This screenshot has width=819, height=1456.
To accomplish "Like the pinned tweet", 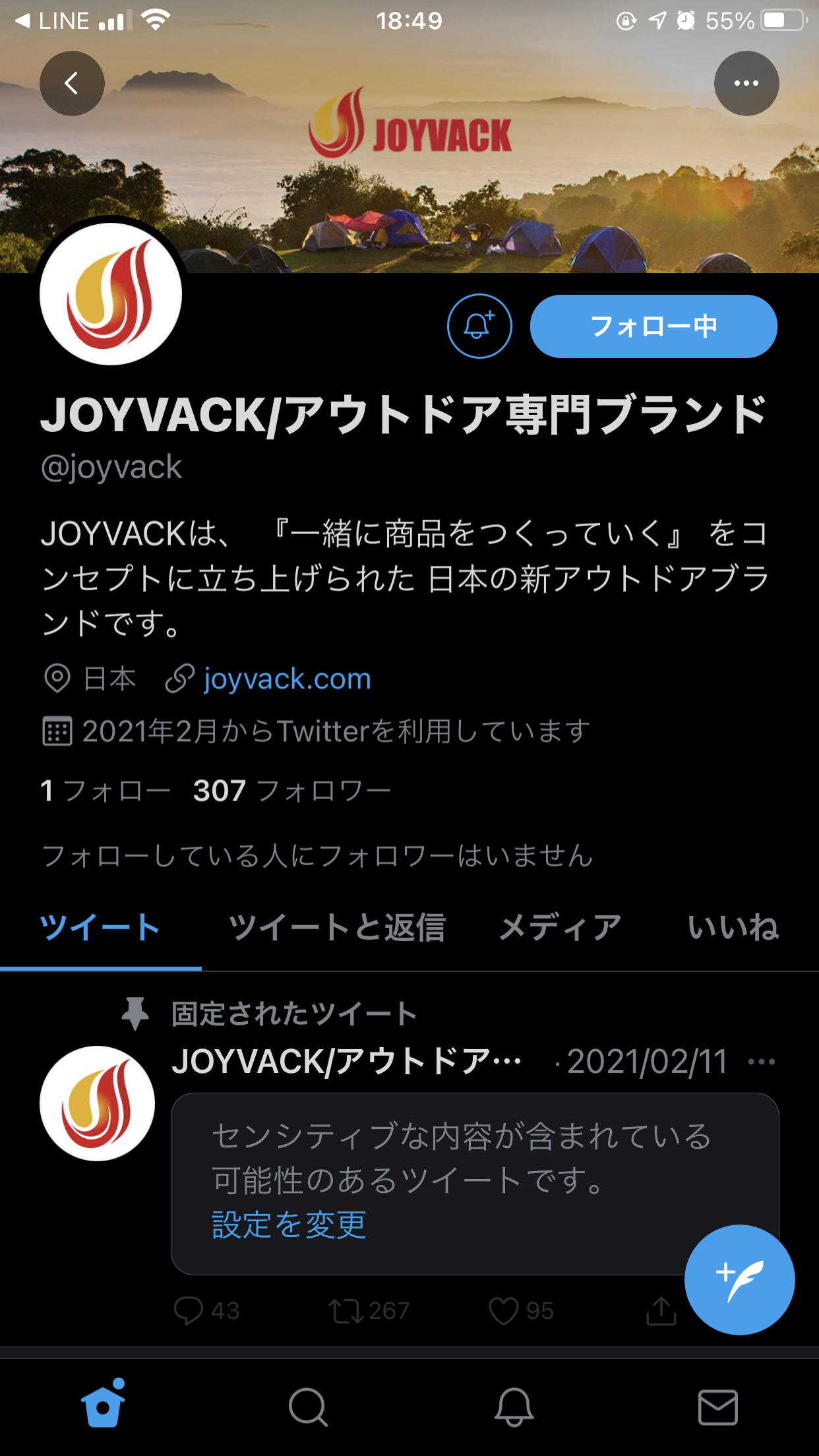I will point(521,1310).
